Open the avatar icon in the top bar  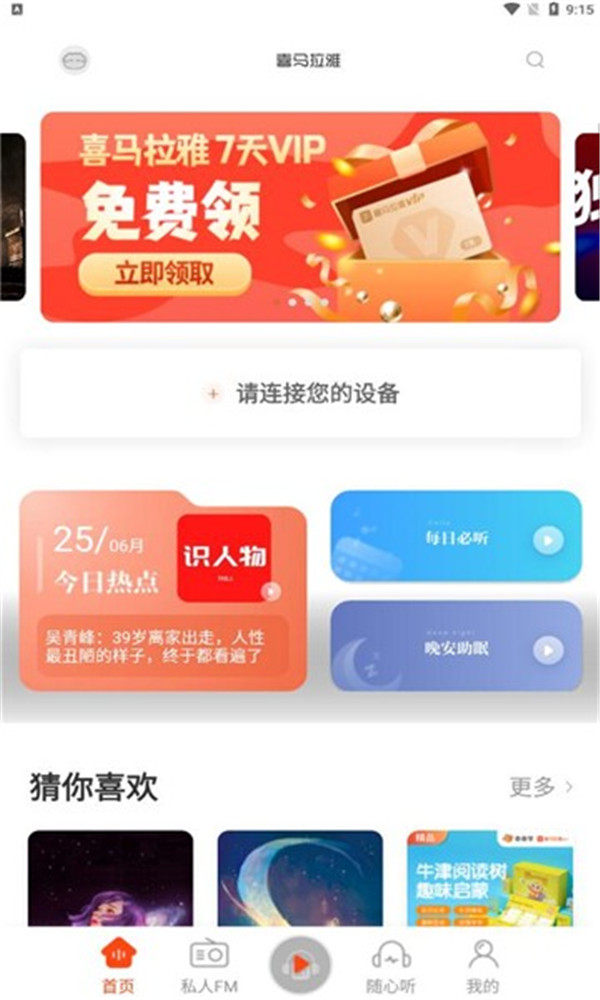point(74,60)
